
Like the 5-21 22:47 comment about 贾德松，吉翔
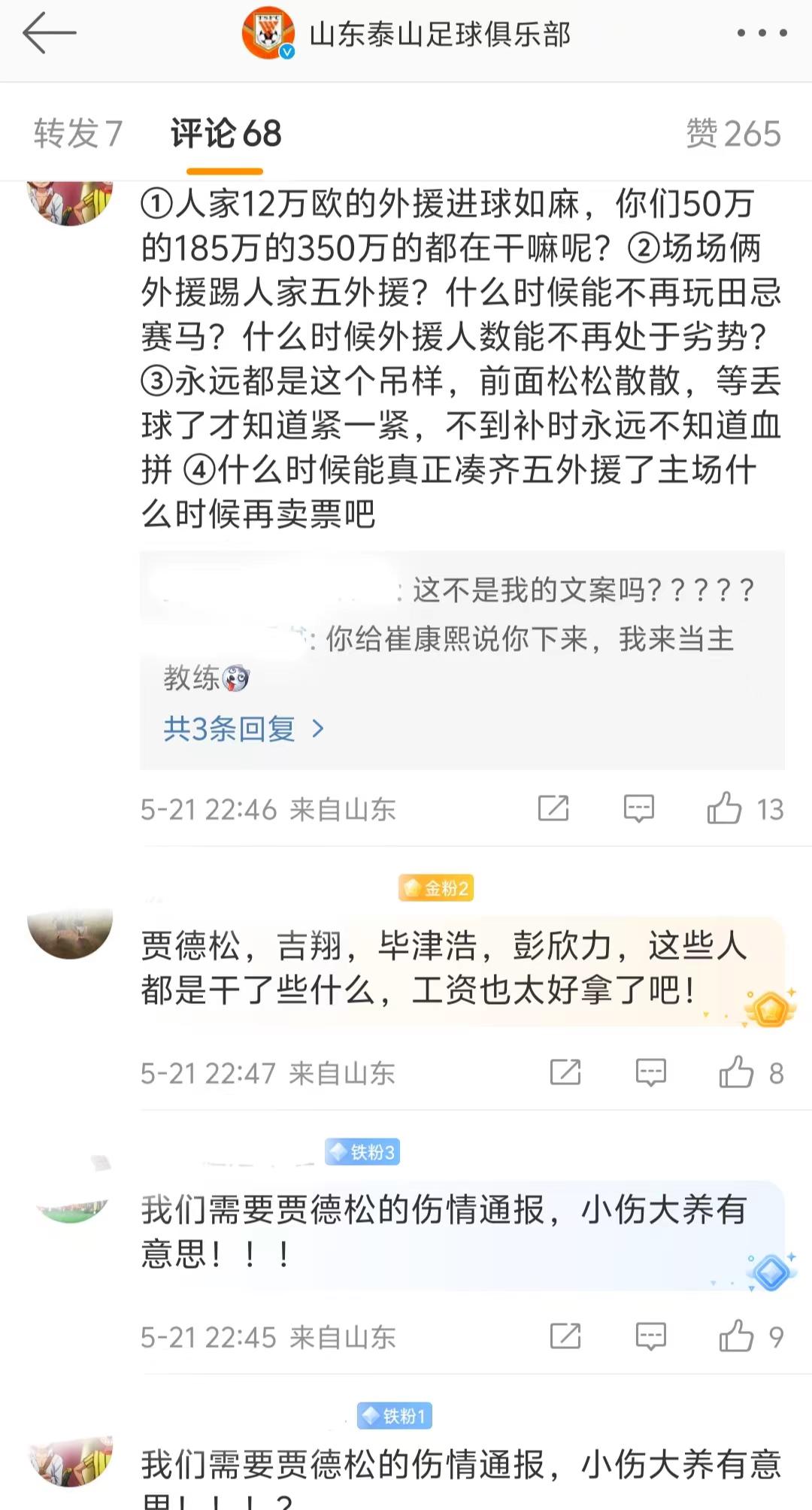[737, 1073]
